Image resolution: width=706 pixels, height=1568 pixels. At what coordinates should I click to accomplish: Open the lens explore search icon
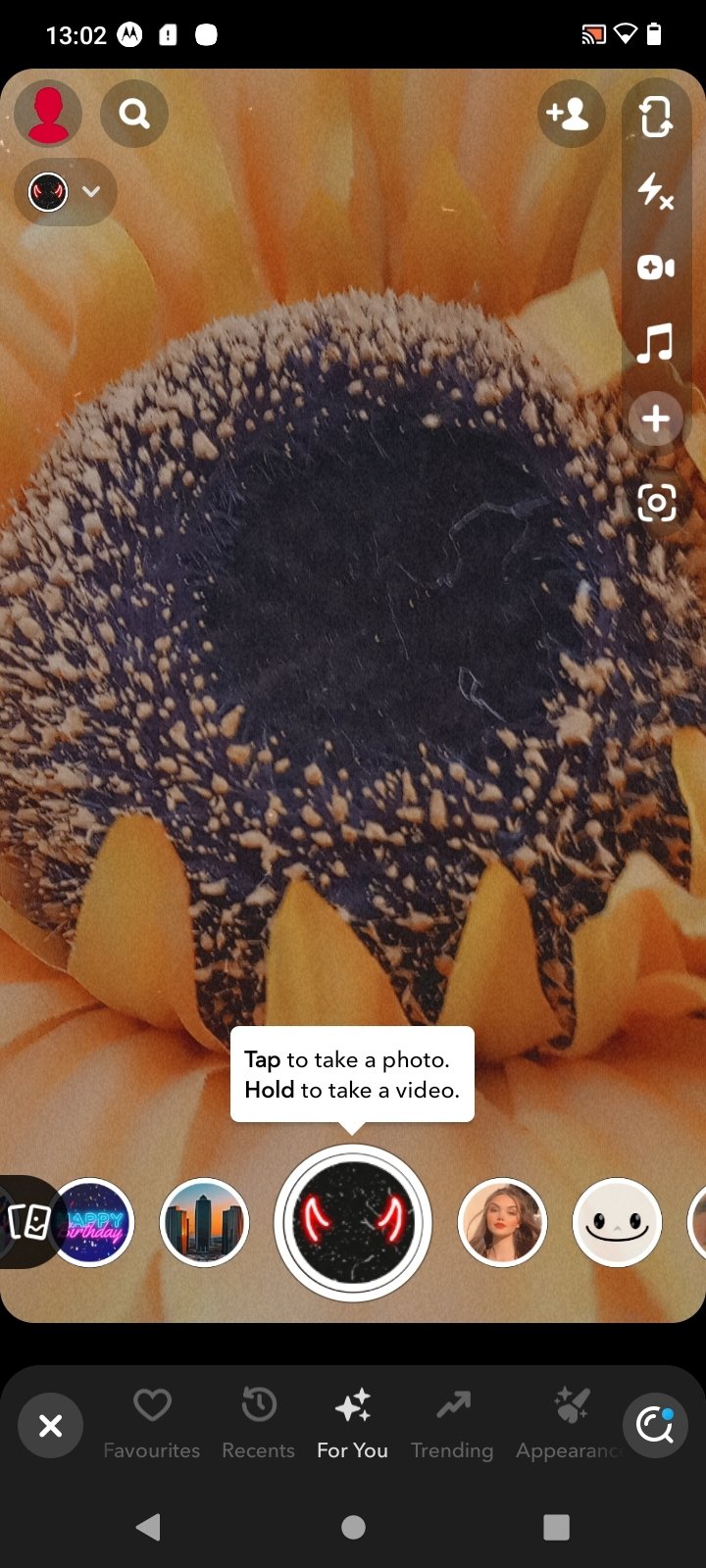[x=654, y=1425]
